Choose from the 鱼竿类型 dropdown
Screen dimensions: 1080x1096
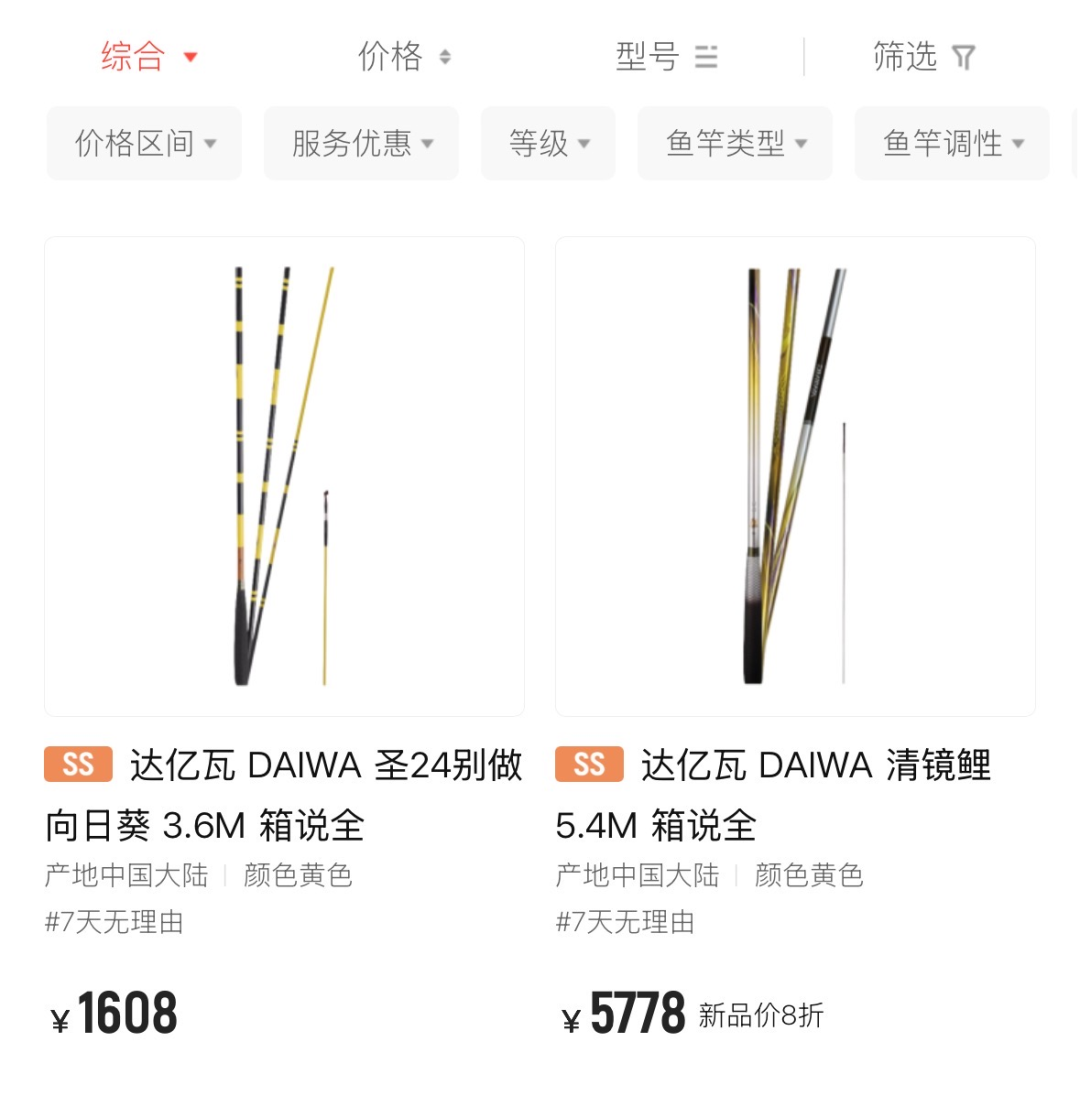click(x=735, y=143)
